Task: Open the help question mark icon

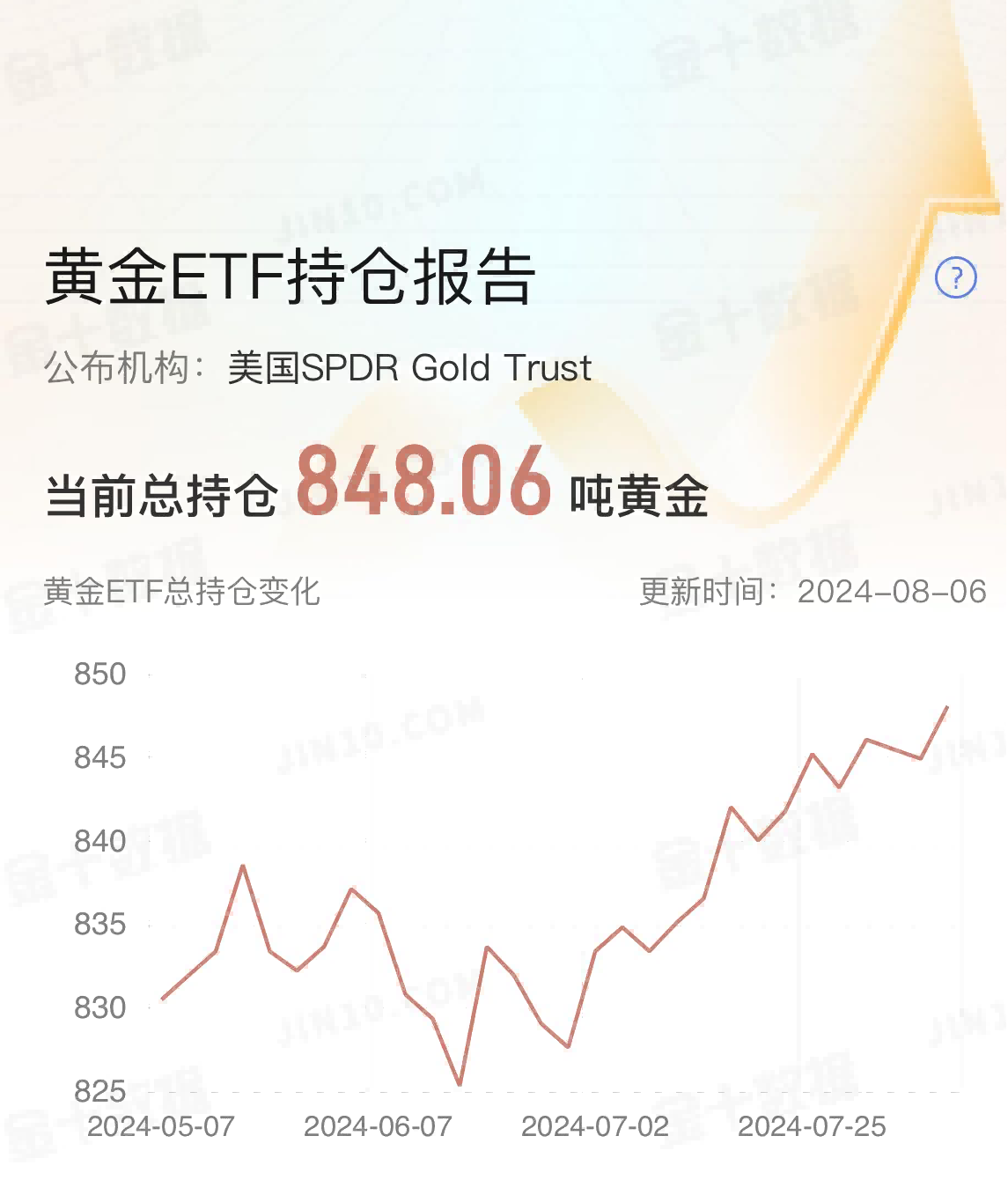Action: point(955,278)
